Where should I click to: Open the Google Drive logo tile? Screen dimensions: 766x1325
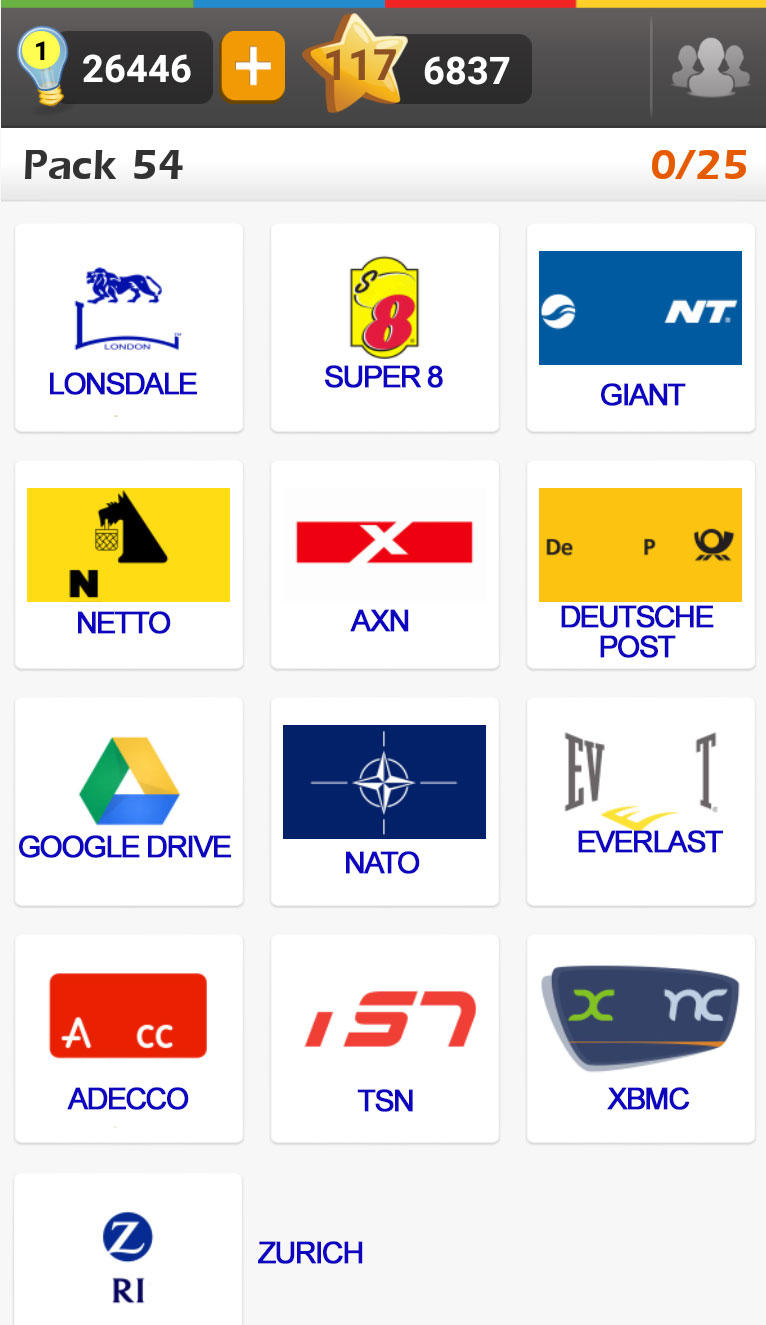(x=129, y=801)
